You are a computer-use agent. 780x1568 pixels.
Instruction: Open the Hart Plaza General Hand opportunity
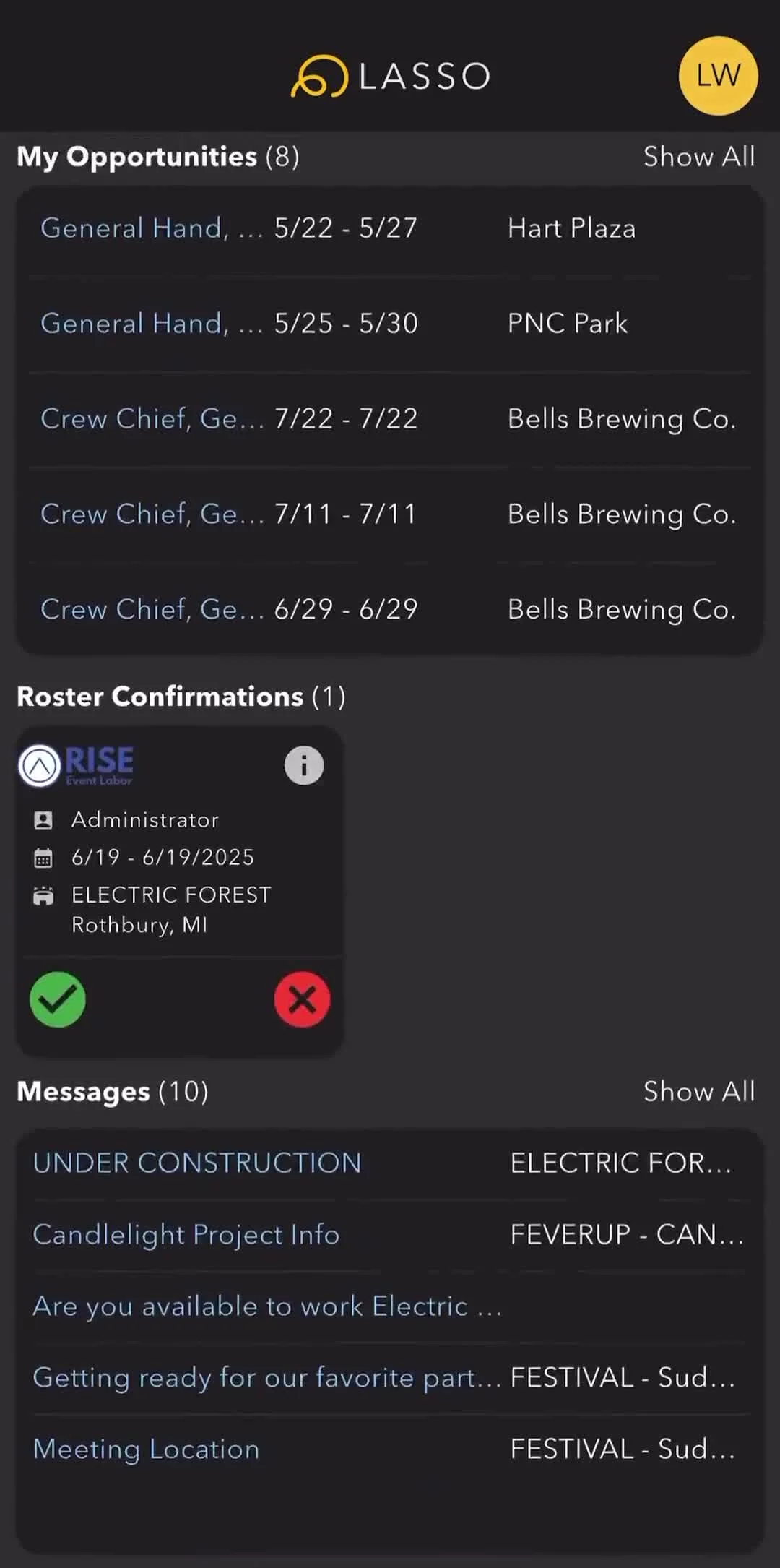coord(389,228)
